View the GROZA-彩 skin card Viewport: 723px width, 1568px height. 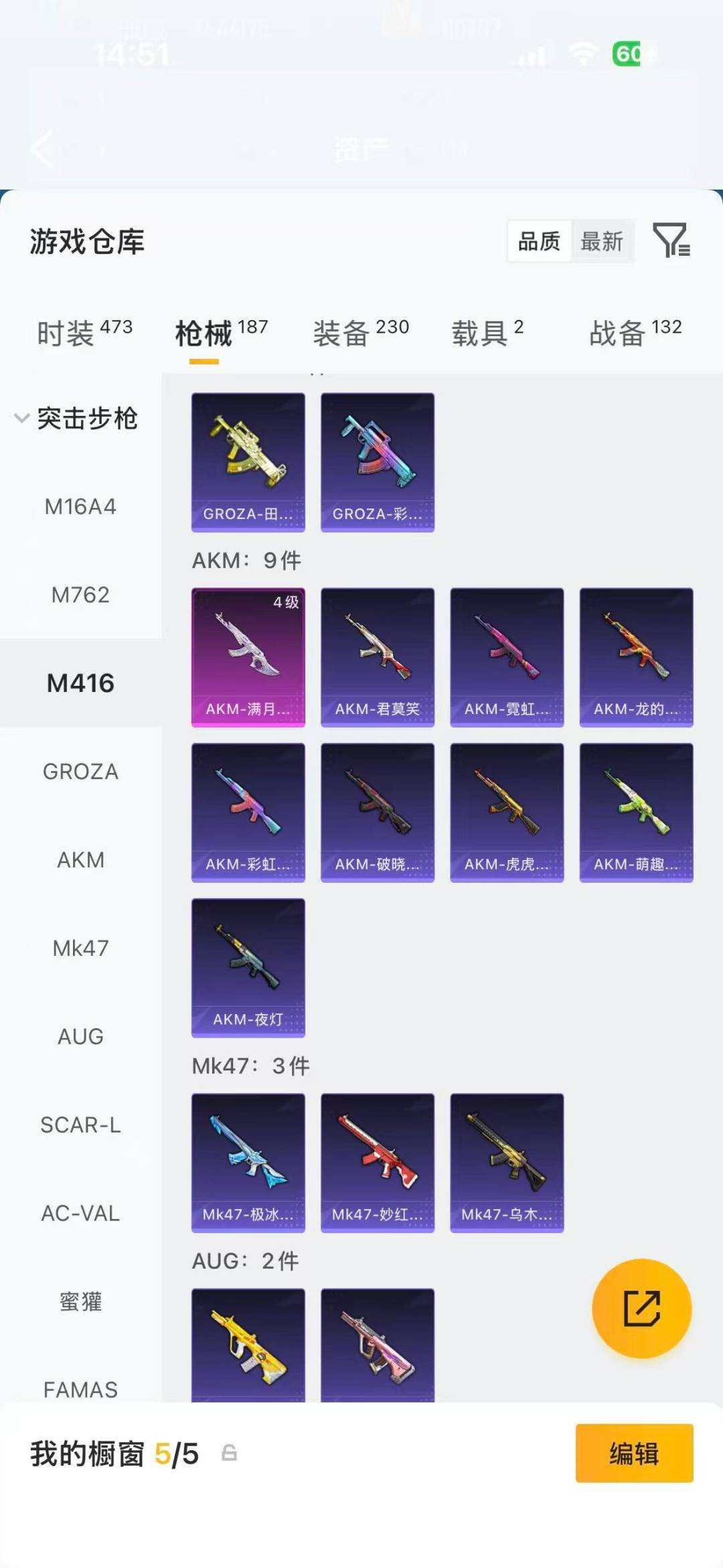click(x=378, y=462)
